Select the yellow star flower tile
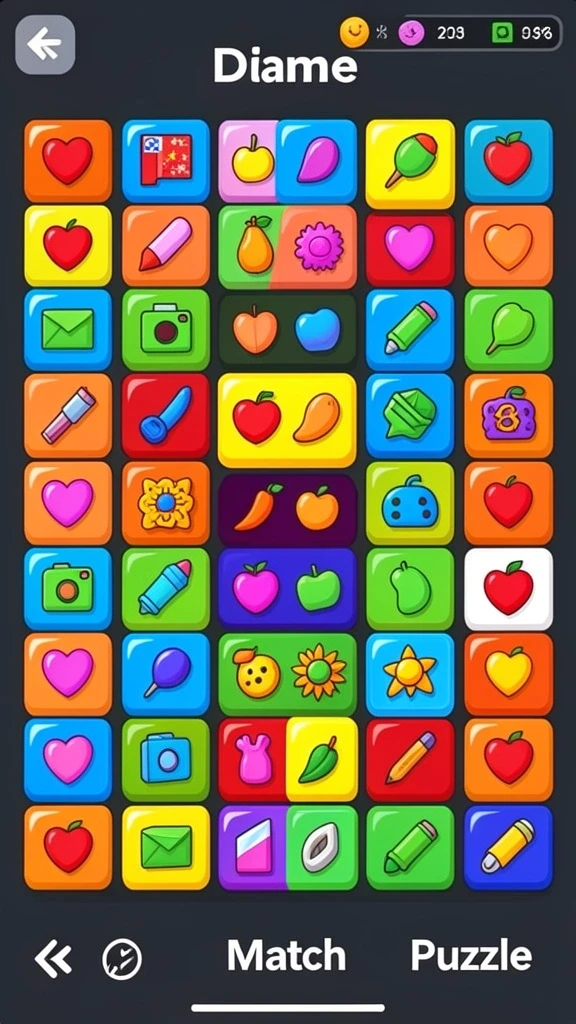 (x=410, y=674)
